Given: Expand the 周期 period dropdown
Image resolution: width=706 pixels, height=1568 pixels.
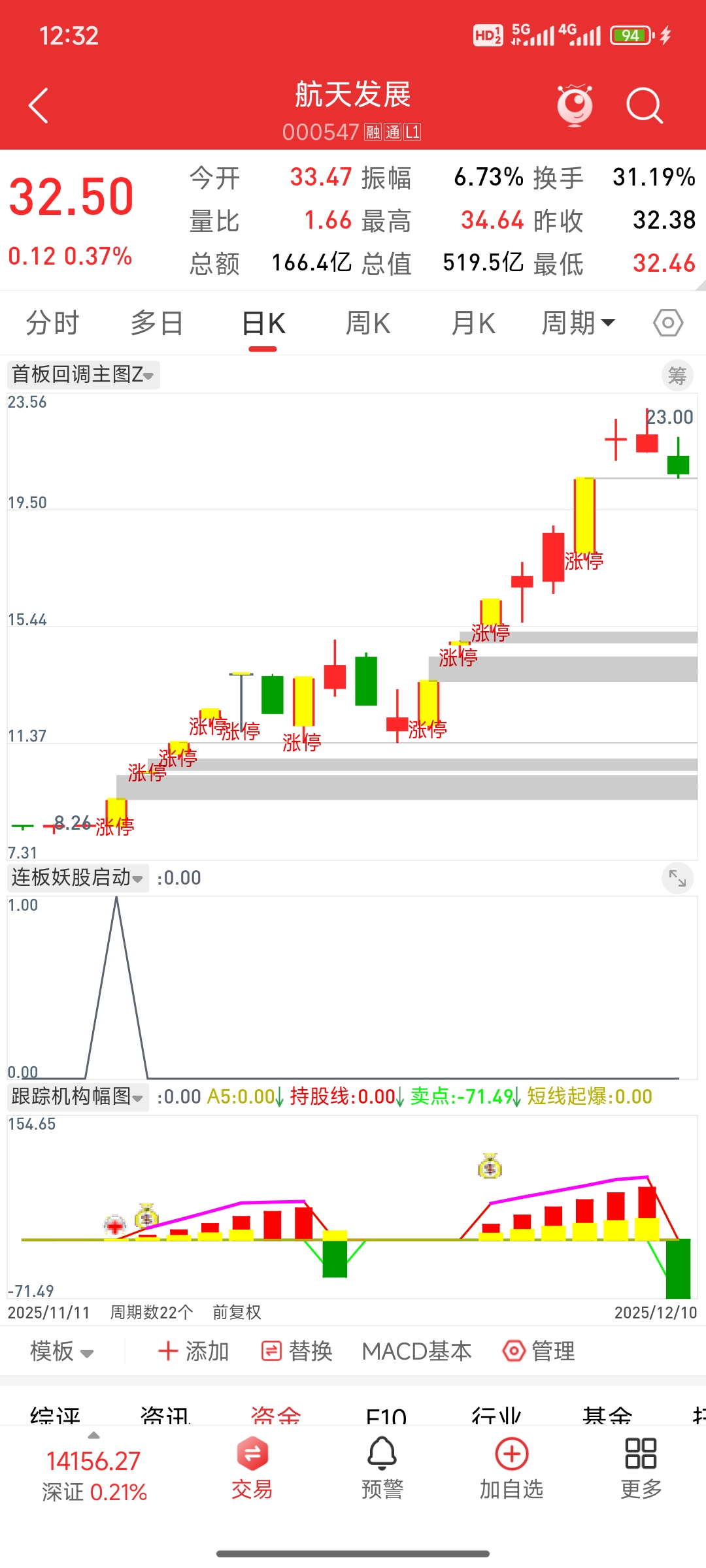Looking at the screenshot, I should [578, 323].
